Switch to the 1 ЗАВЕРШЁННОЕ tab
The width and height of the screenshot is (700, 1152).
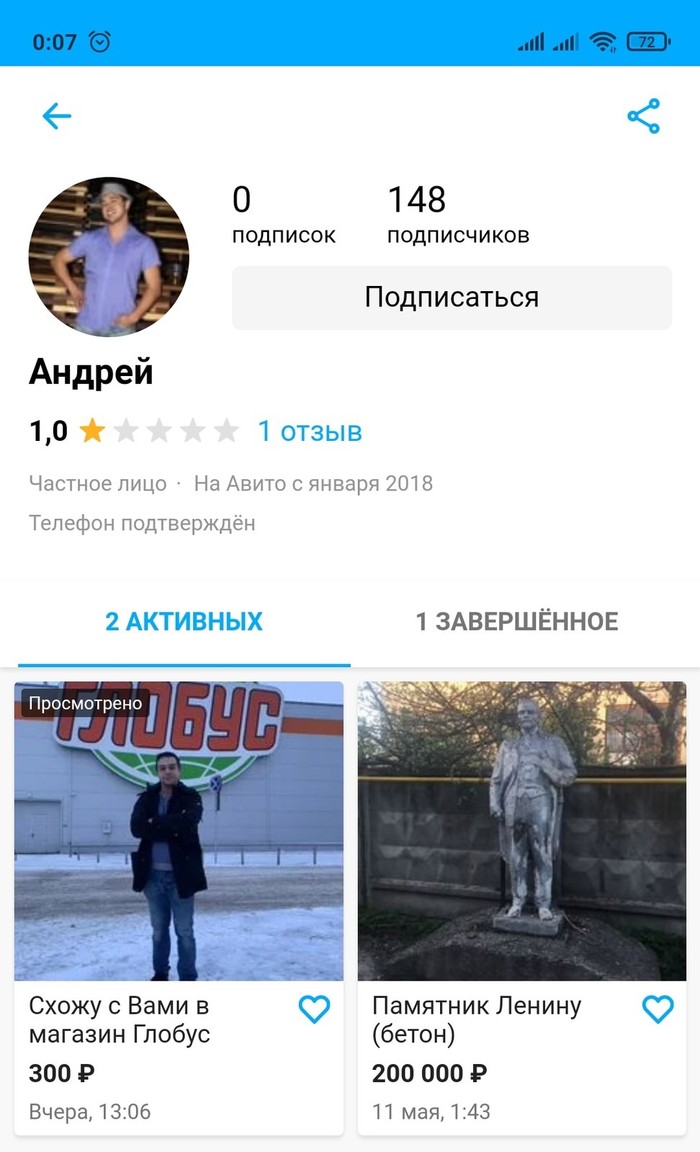click(x=516, y=621)
